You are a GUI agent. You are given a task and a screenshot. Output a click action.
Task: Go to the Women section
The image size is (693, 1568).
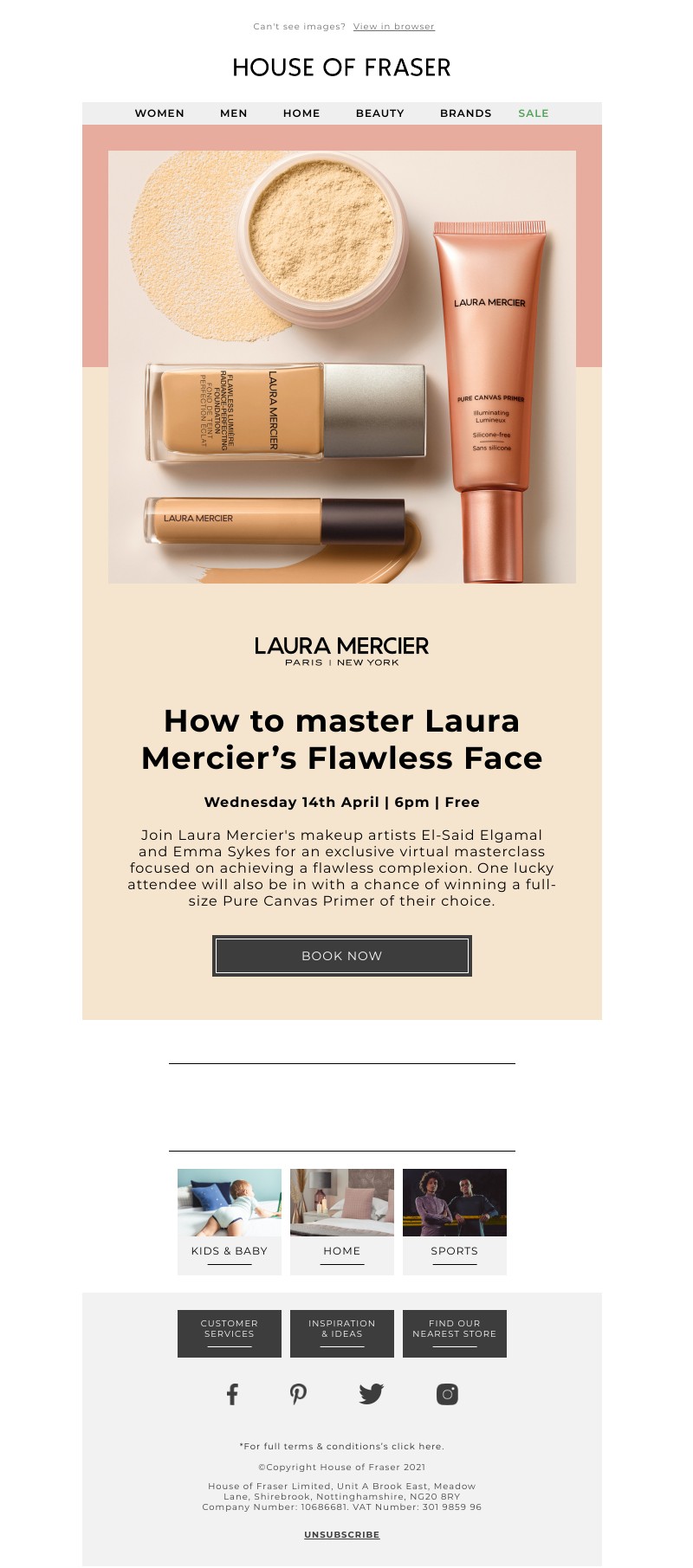tap(159, 113)
